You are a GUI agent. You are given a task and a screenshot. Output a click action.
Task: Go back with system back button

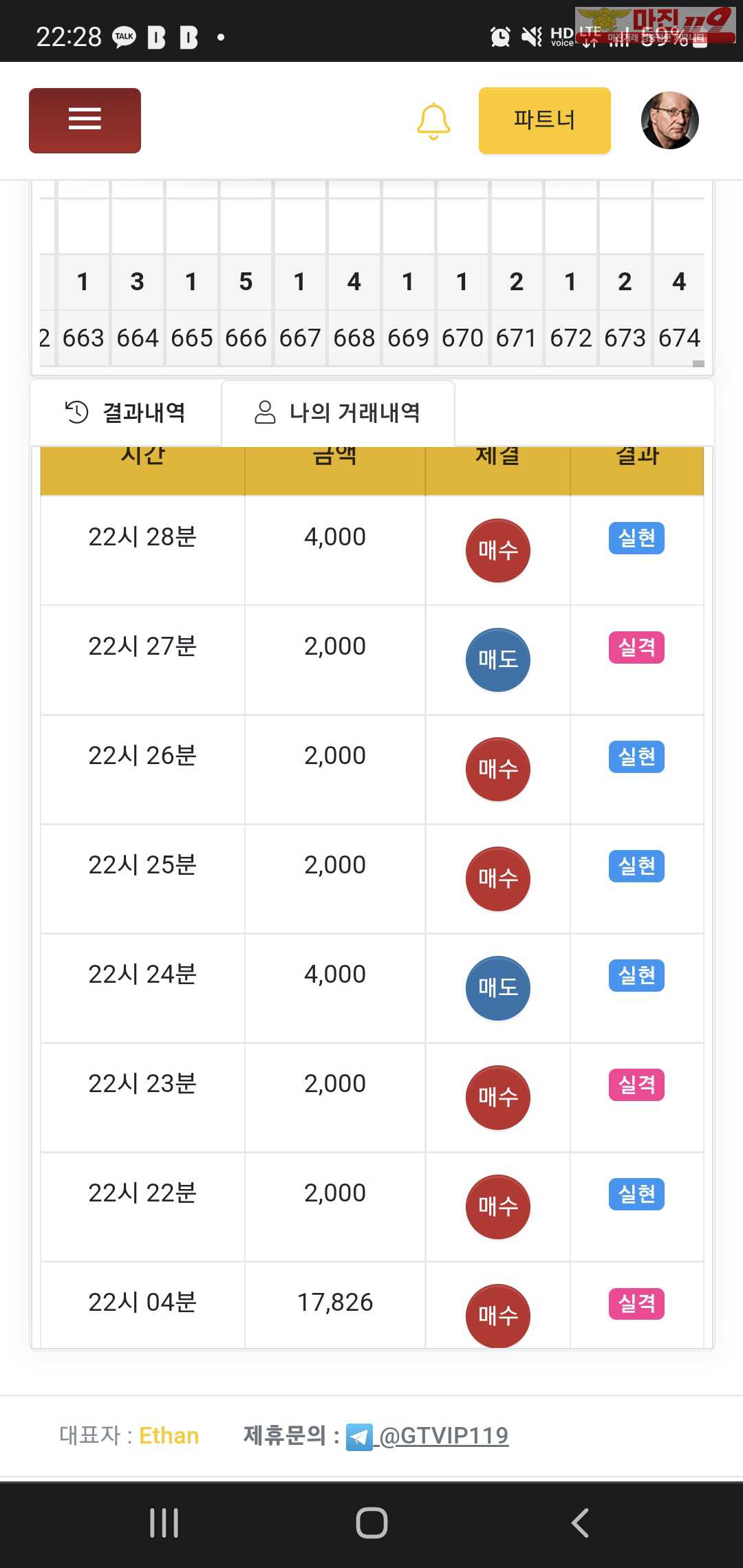580,1523
